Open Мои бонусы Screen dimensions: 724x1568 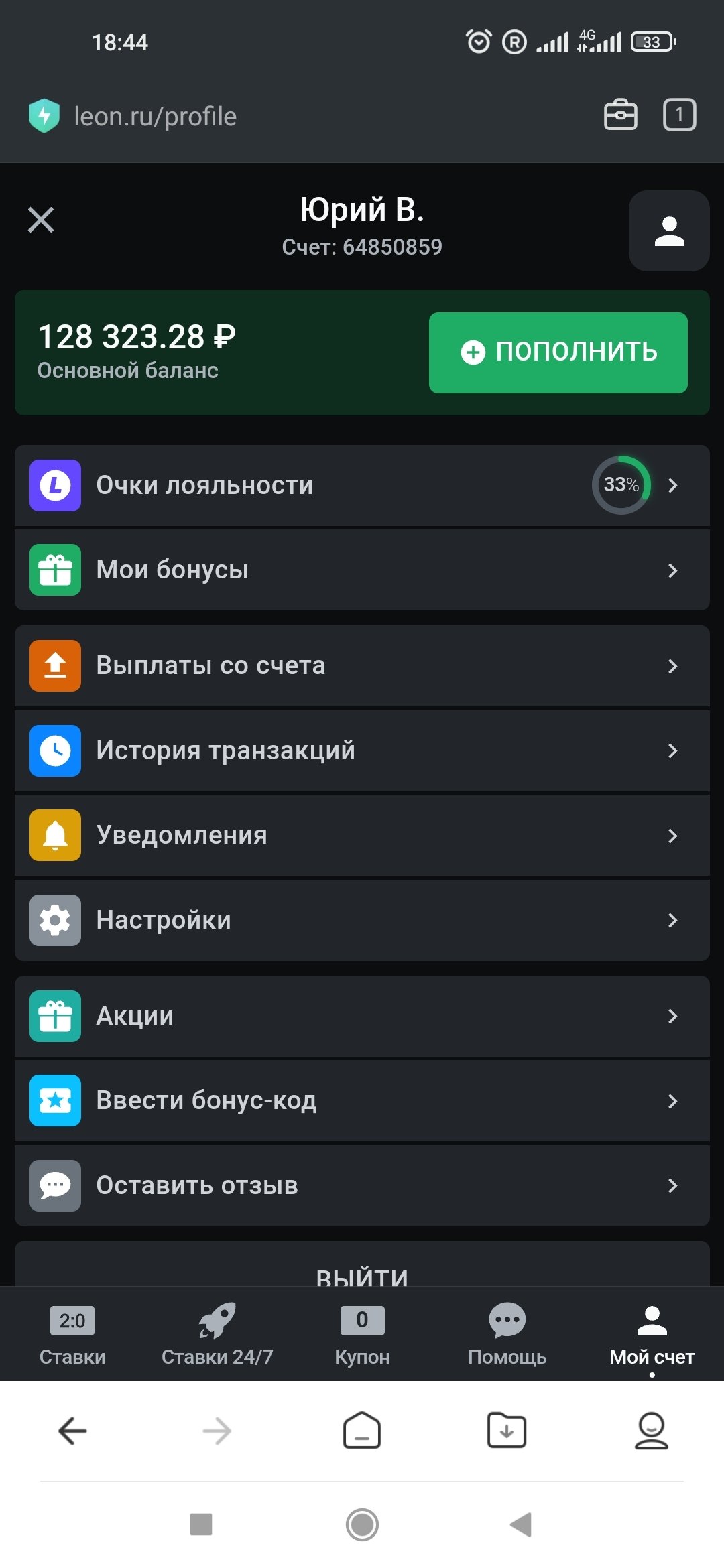point(362,570)
